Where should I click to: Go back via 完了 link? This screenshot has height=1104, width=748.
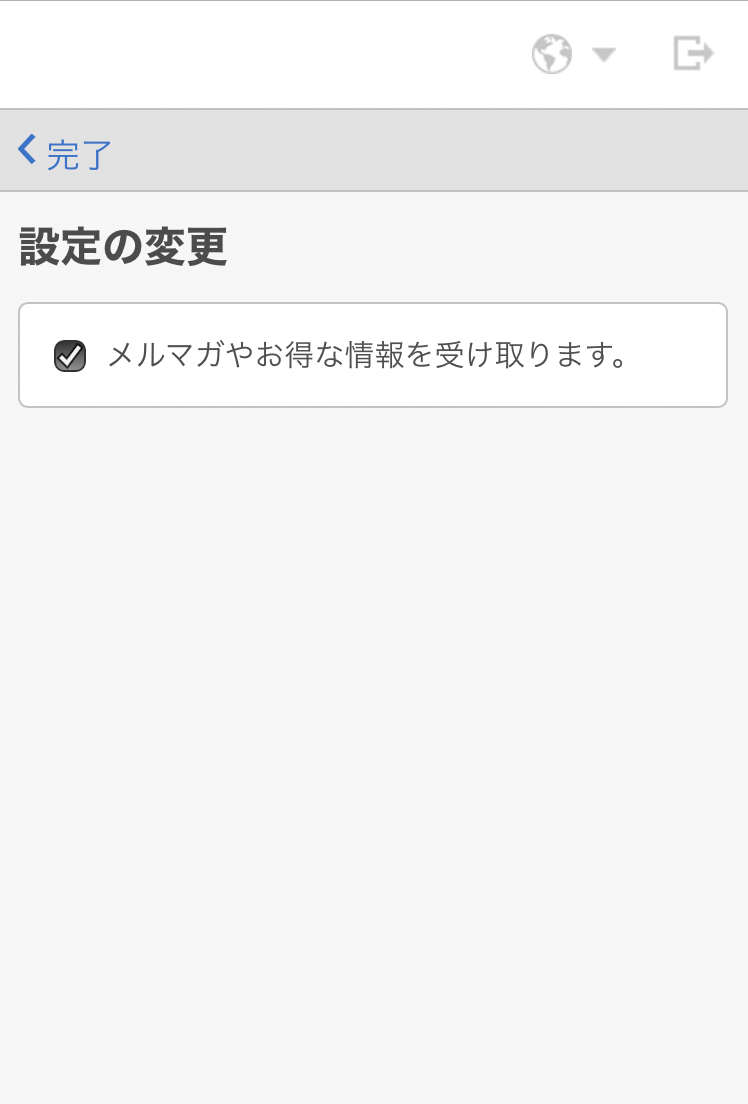click(66, 153)
